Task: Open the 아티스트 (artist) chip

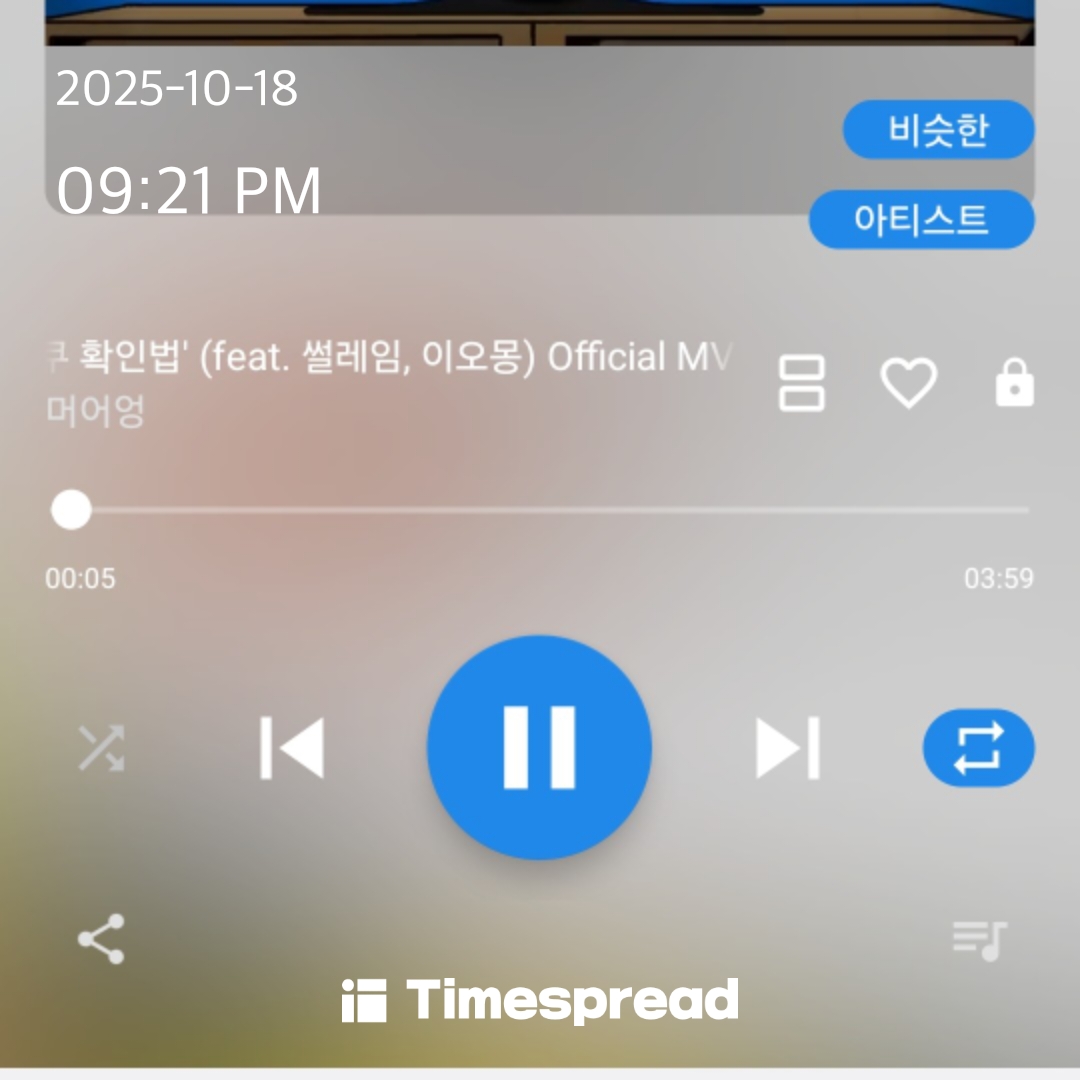Action: (921, 219)
